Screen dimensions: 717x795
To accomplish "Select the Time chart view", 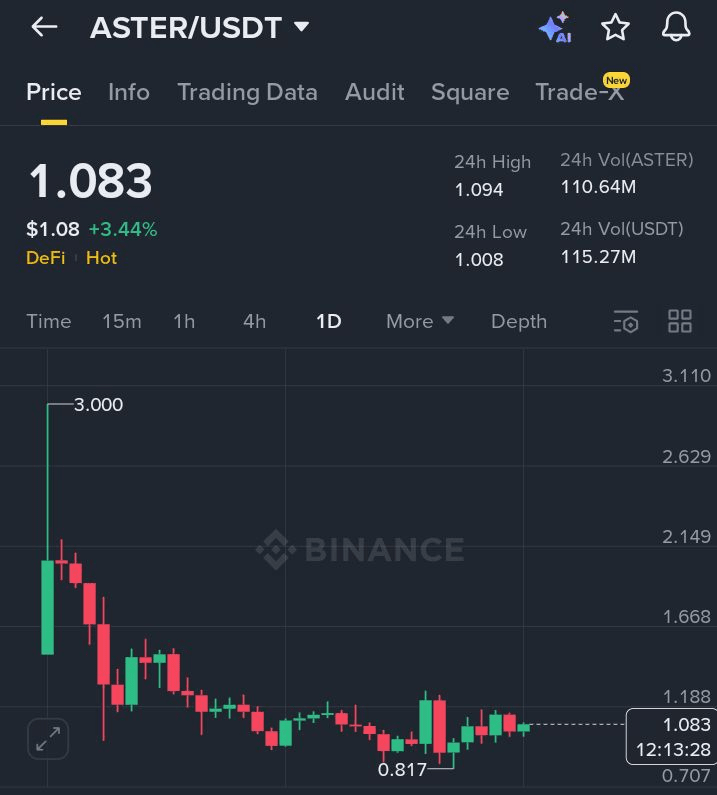I will [x=49, y=322].
